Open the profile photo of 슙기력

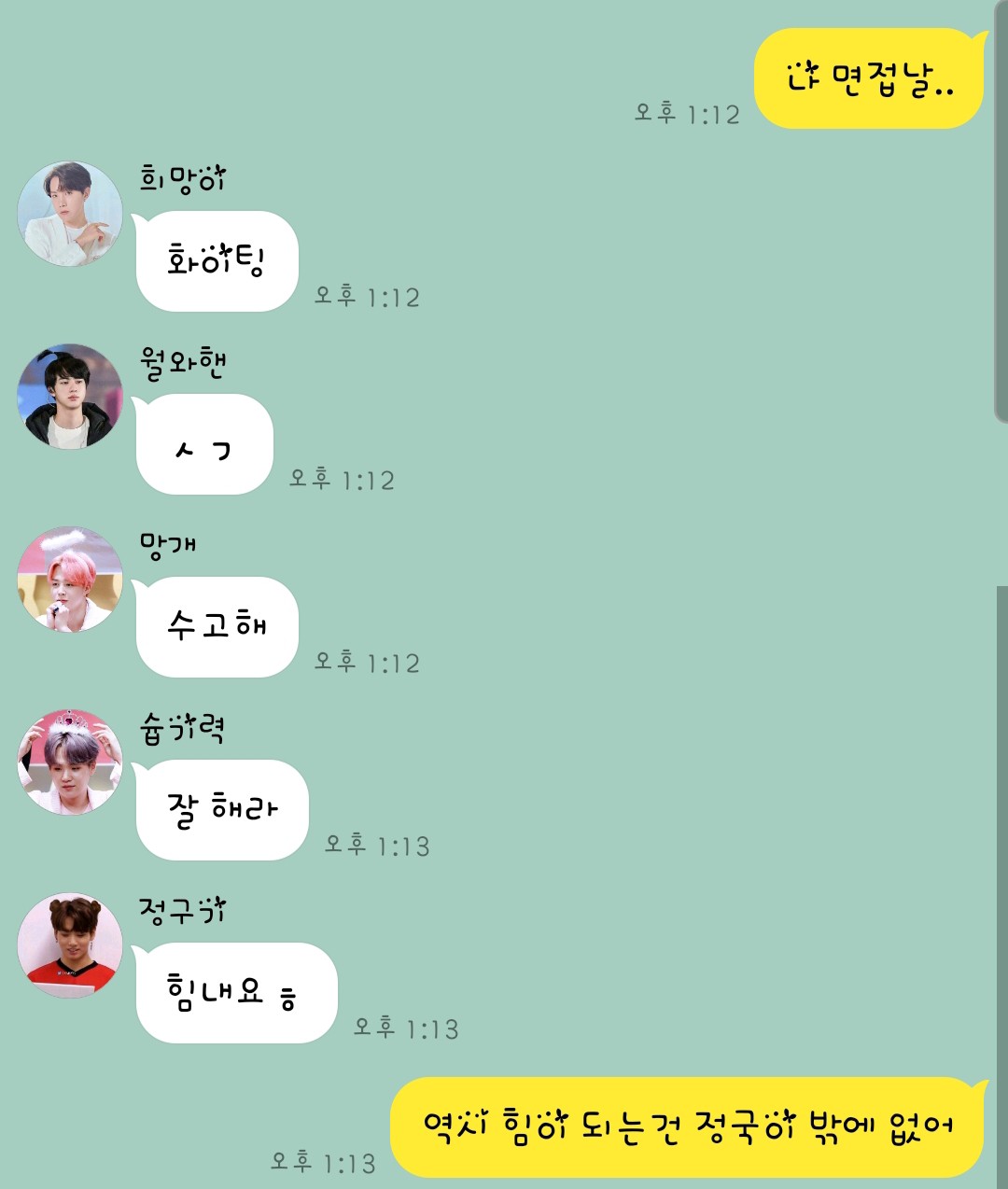(x=70, y=762)
